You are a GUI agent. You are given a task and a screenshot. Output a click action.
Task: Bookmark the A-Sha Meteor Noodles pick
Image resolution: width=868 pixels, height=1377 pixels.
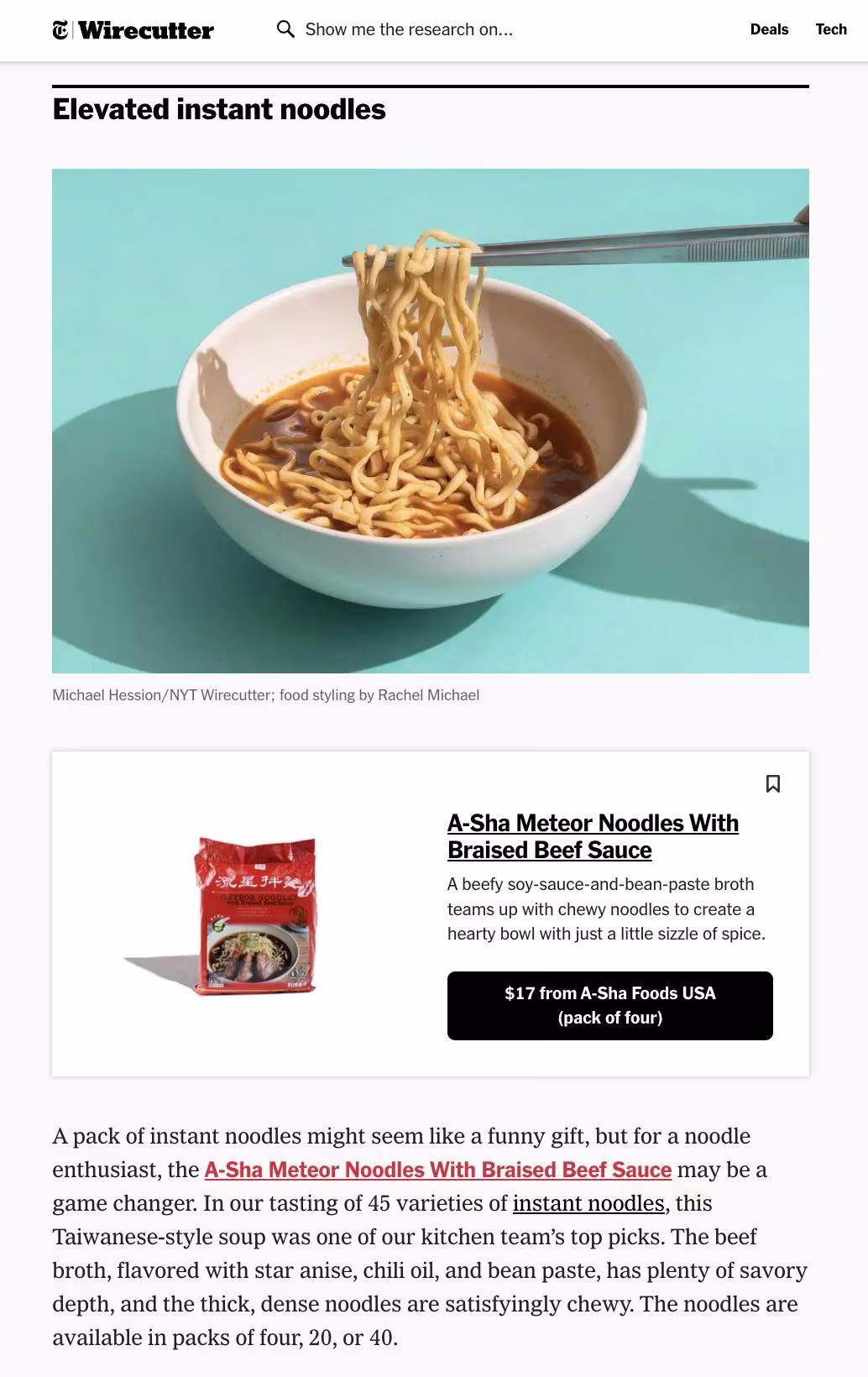pyautogui.click(x=773, y=783)
